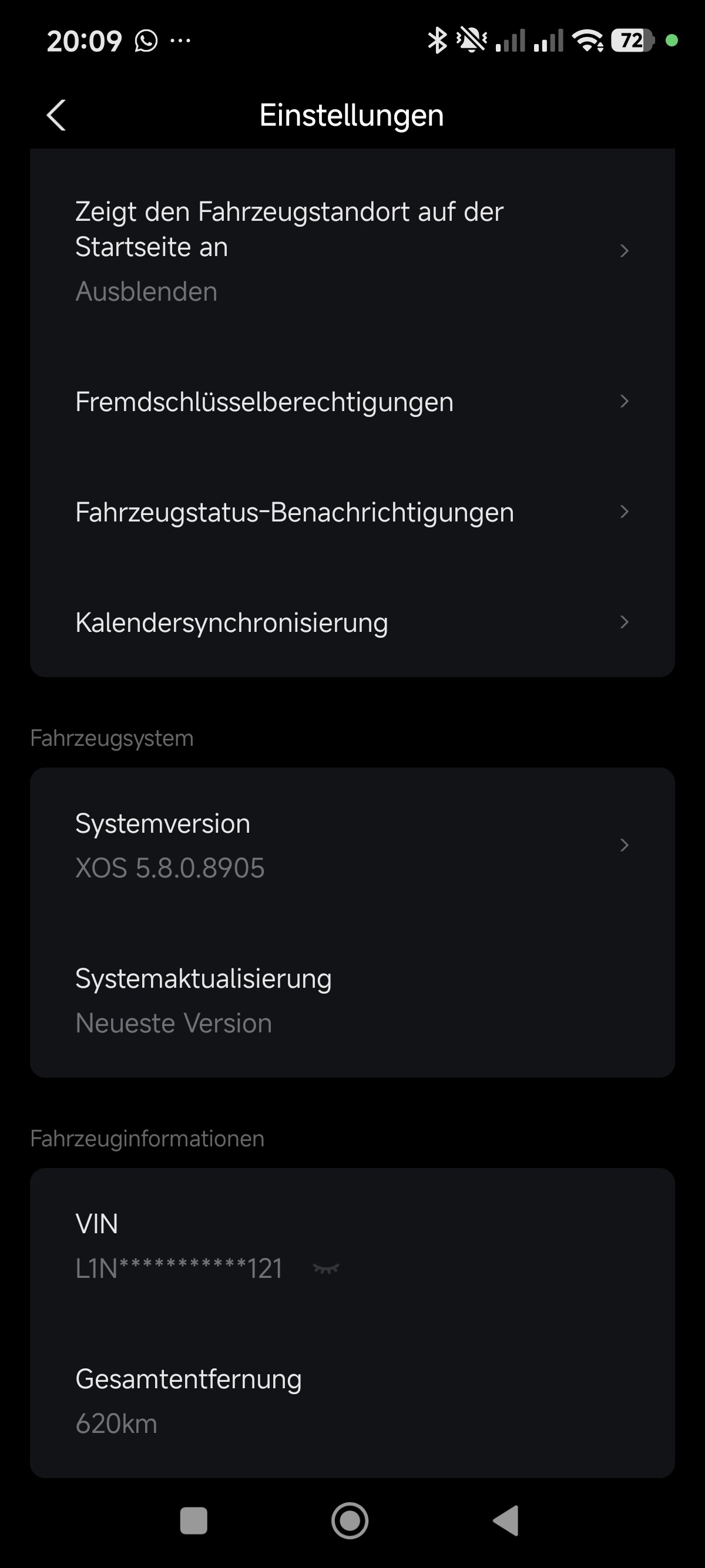Reveal the hidden VIN with eye icon
Viewport: 705px width, 1568px height.
point(325,1269)
